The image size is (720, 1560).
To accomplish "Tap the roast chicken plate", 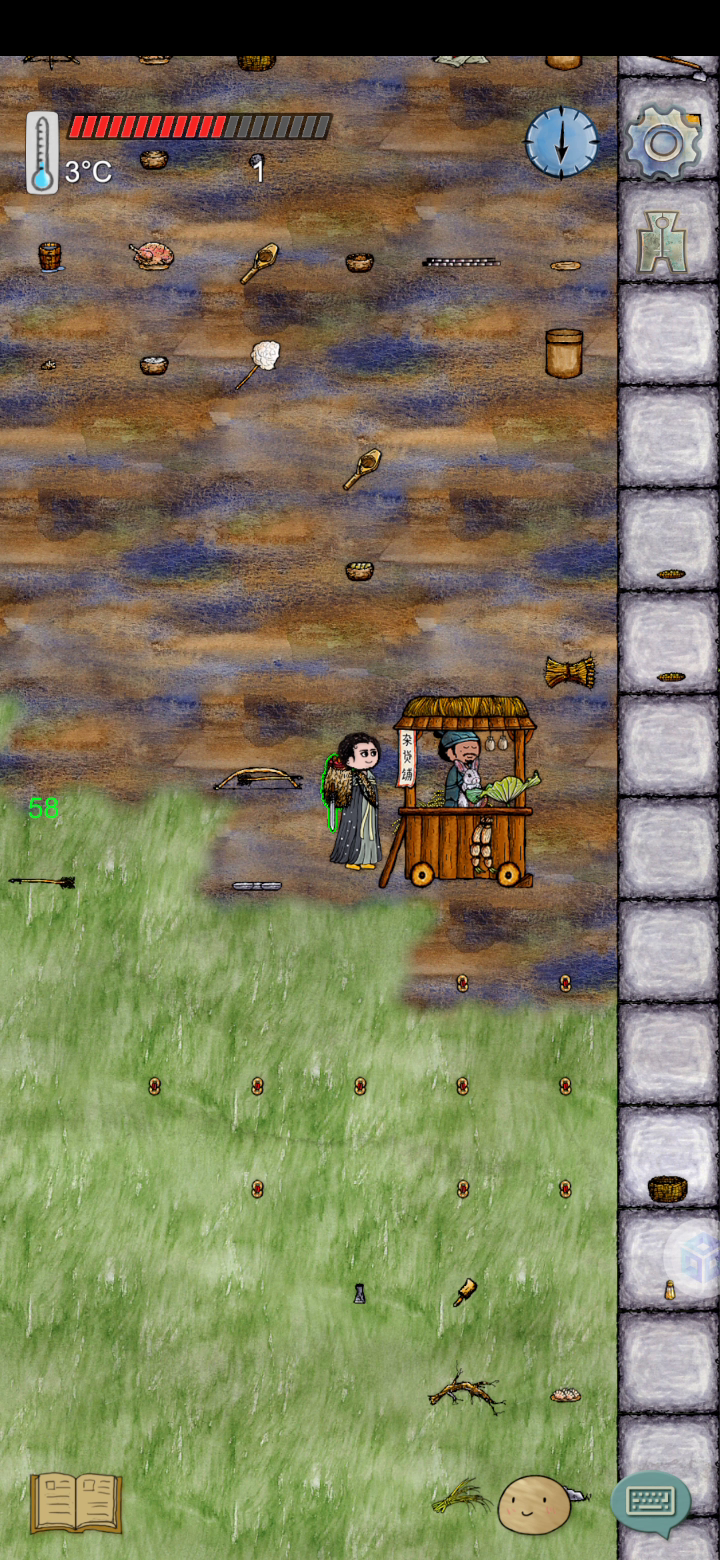I will (x=152, y=255).
